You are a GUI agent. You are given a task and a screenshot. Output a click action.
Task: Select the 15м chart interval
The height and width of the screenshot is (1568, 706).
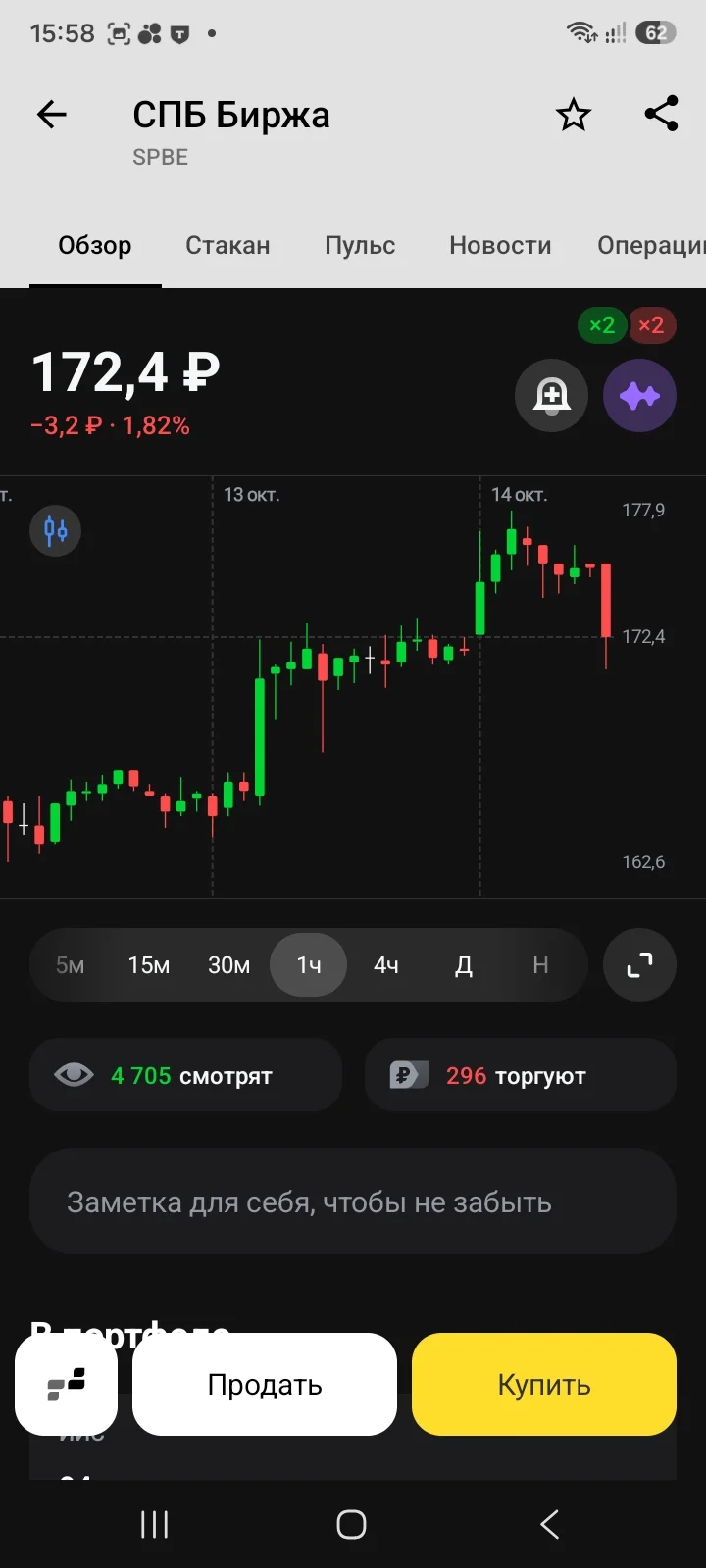coord(149,965)
